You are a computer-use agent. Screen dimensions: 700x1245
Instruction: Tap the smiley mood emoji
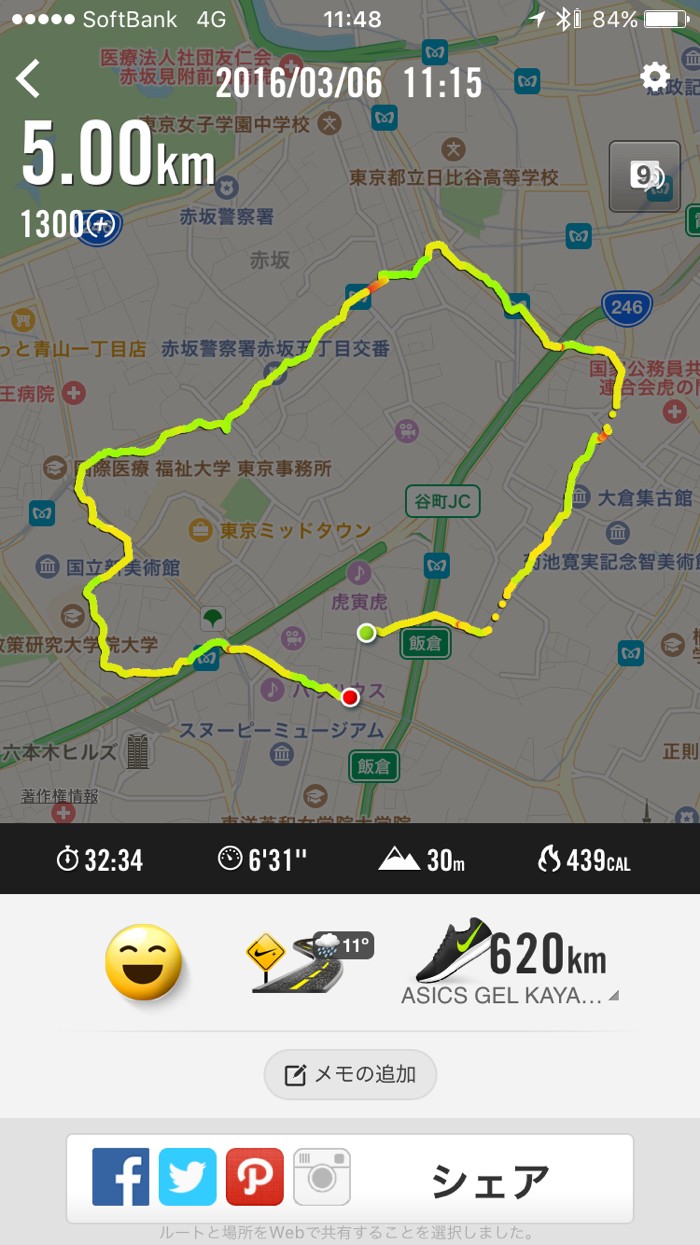tap(145, 961)
